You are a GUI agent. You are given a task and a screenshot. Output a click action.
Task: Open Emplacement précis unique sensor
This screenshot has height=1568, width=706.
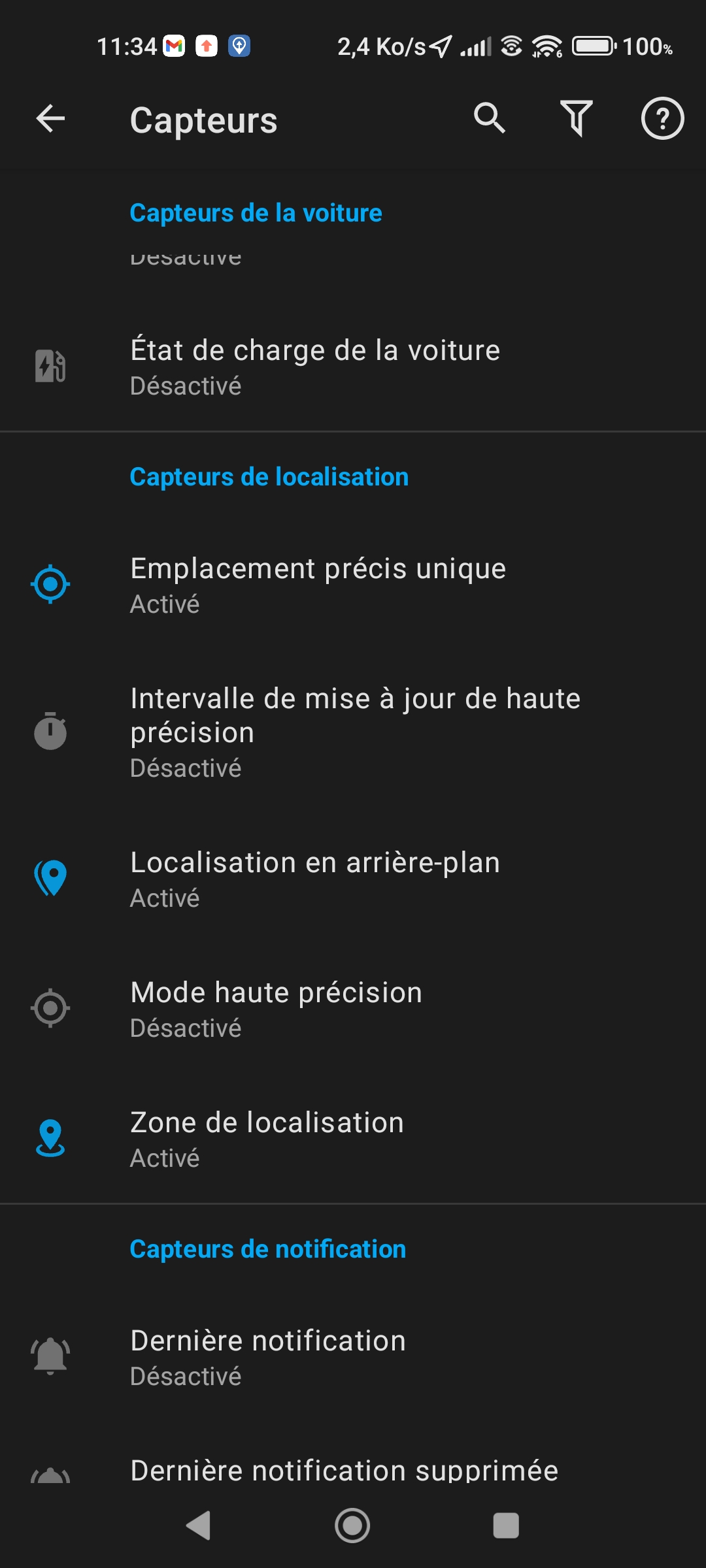pyautogui.click(x=353, y=585)
